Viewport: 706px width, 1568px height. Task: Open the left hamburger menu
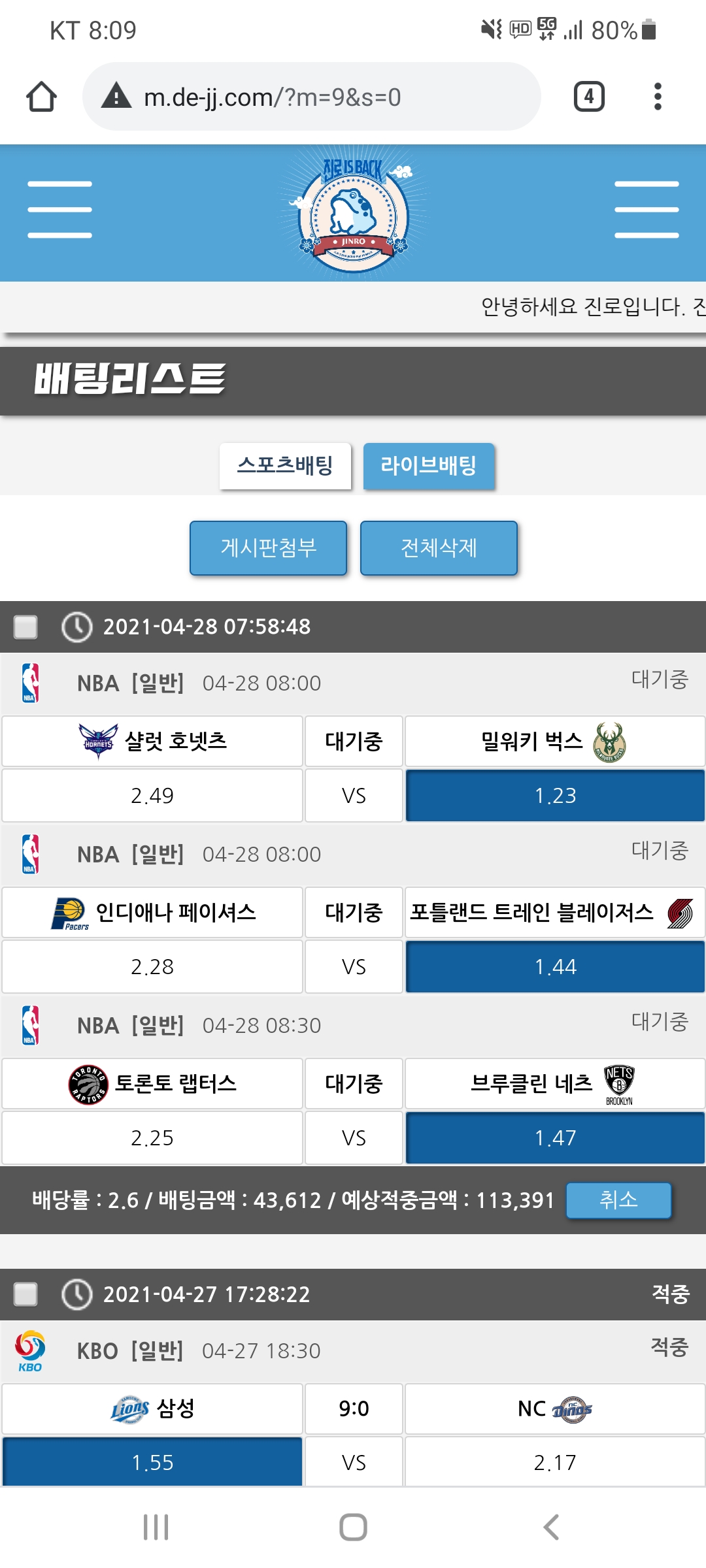(59, 210)
